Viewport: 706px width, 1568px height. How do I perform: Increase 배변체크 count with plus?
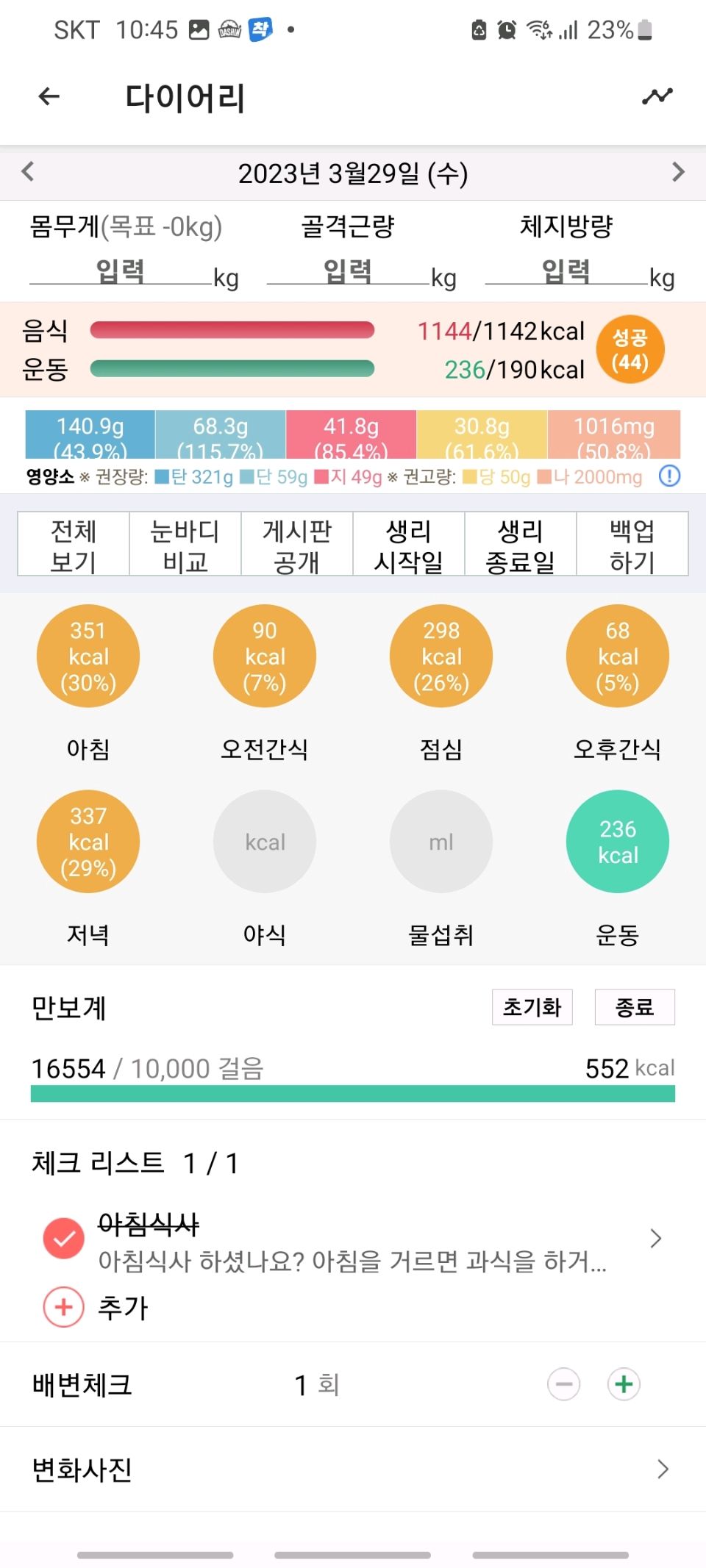point(624,1385)
